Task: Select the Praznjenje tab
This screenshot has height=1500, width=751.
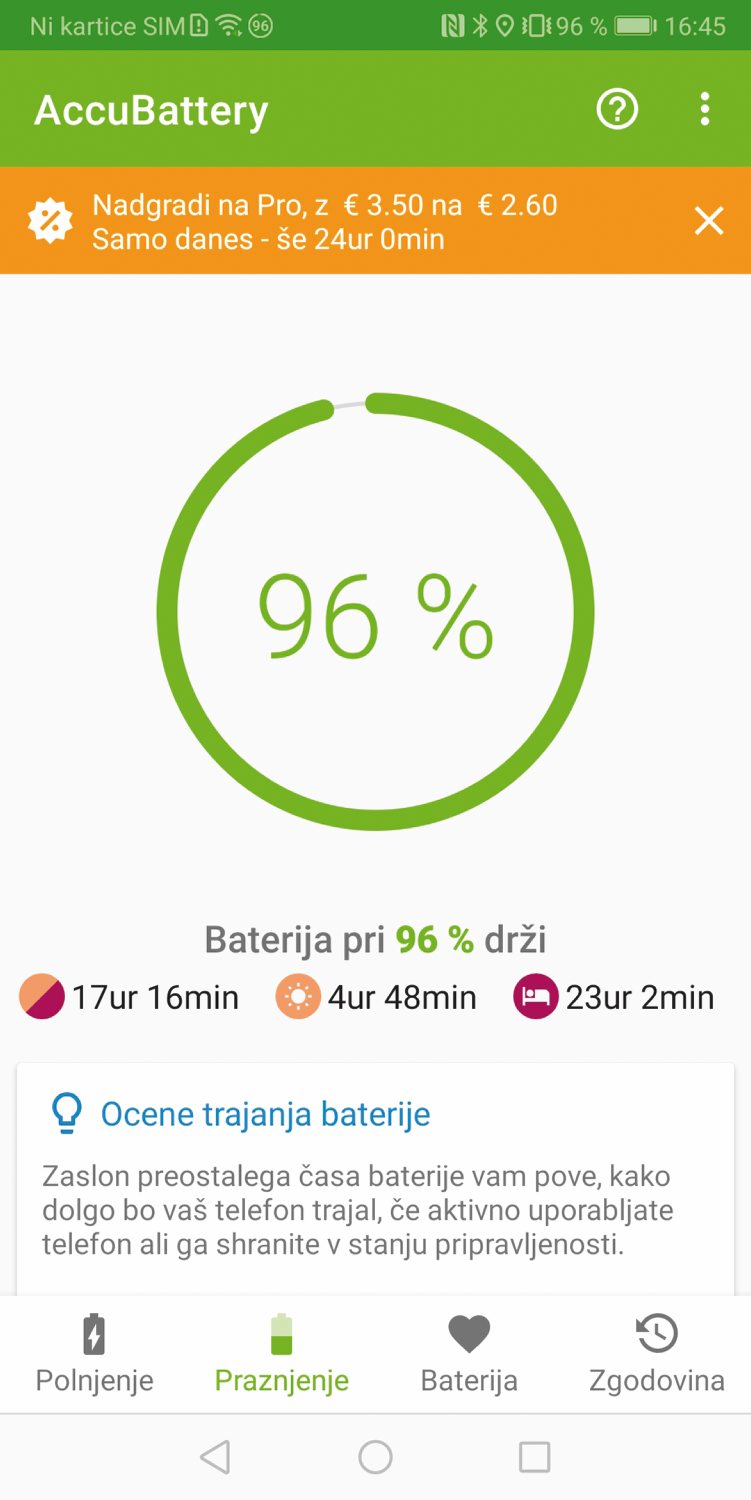Action: click(x=282, y=1354)
